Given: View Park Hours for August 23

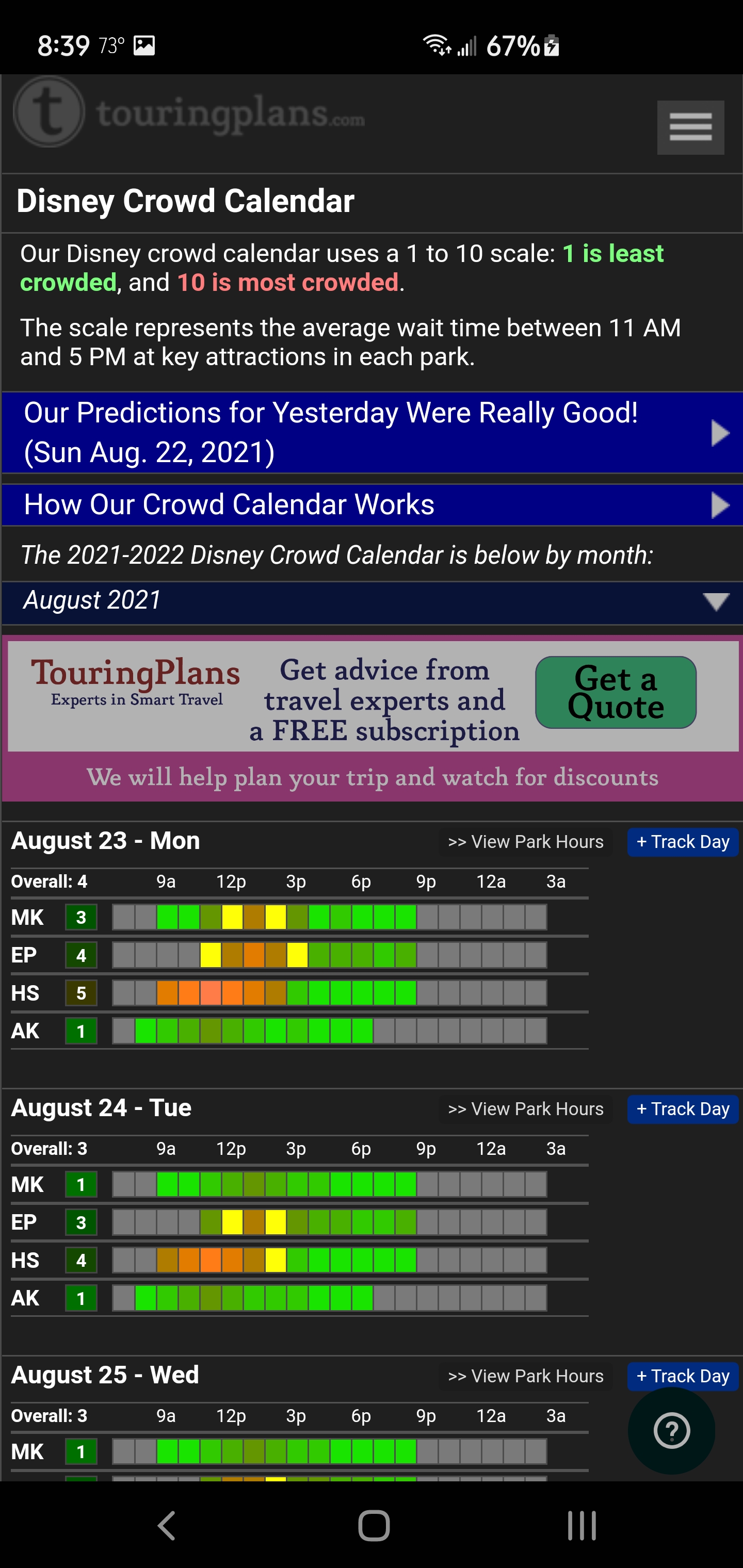Looking at the screenshot, I should (526, 842).
